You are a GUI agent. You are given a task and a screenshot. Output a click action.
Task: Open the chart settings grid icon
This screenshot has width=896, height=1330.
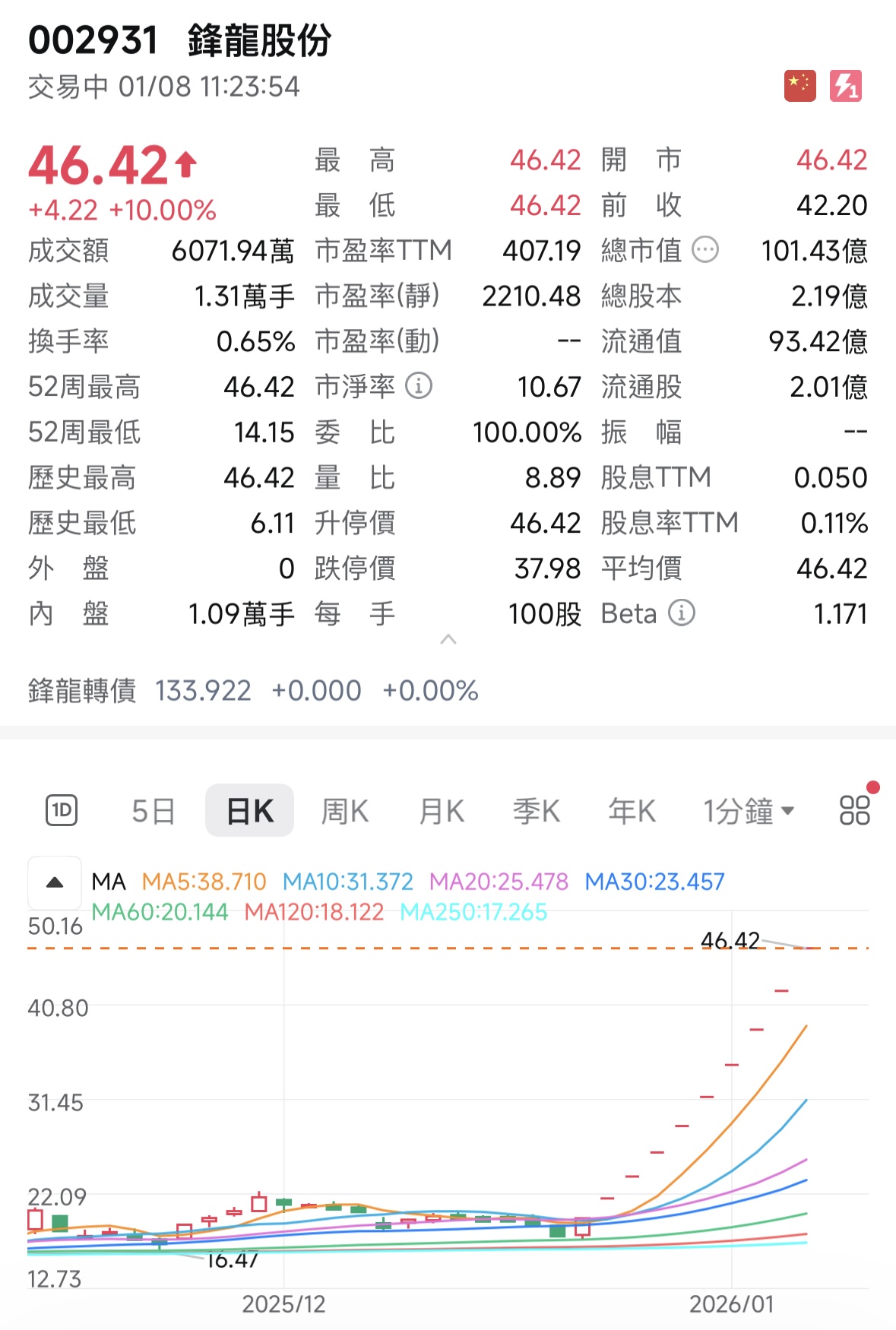854,810
